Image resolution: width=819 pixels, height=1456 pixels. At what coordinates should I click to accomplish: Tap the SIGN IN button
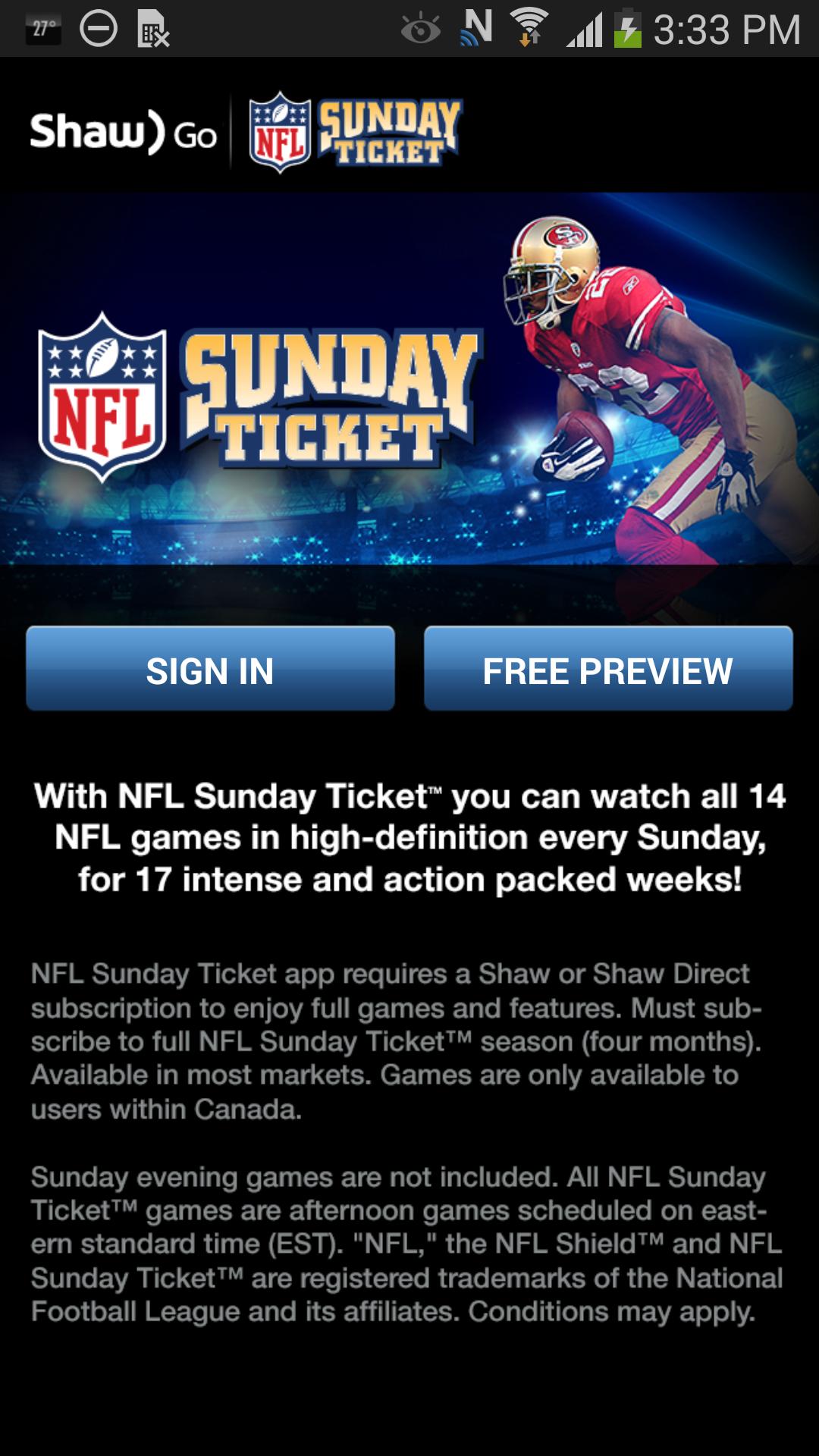(x=210, y=669)
